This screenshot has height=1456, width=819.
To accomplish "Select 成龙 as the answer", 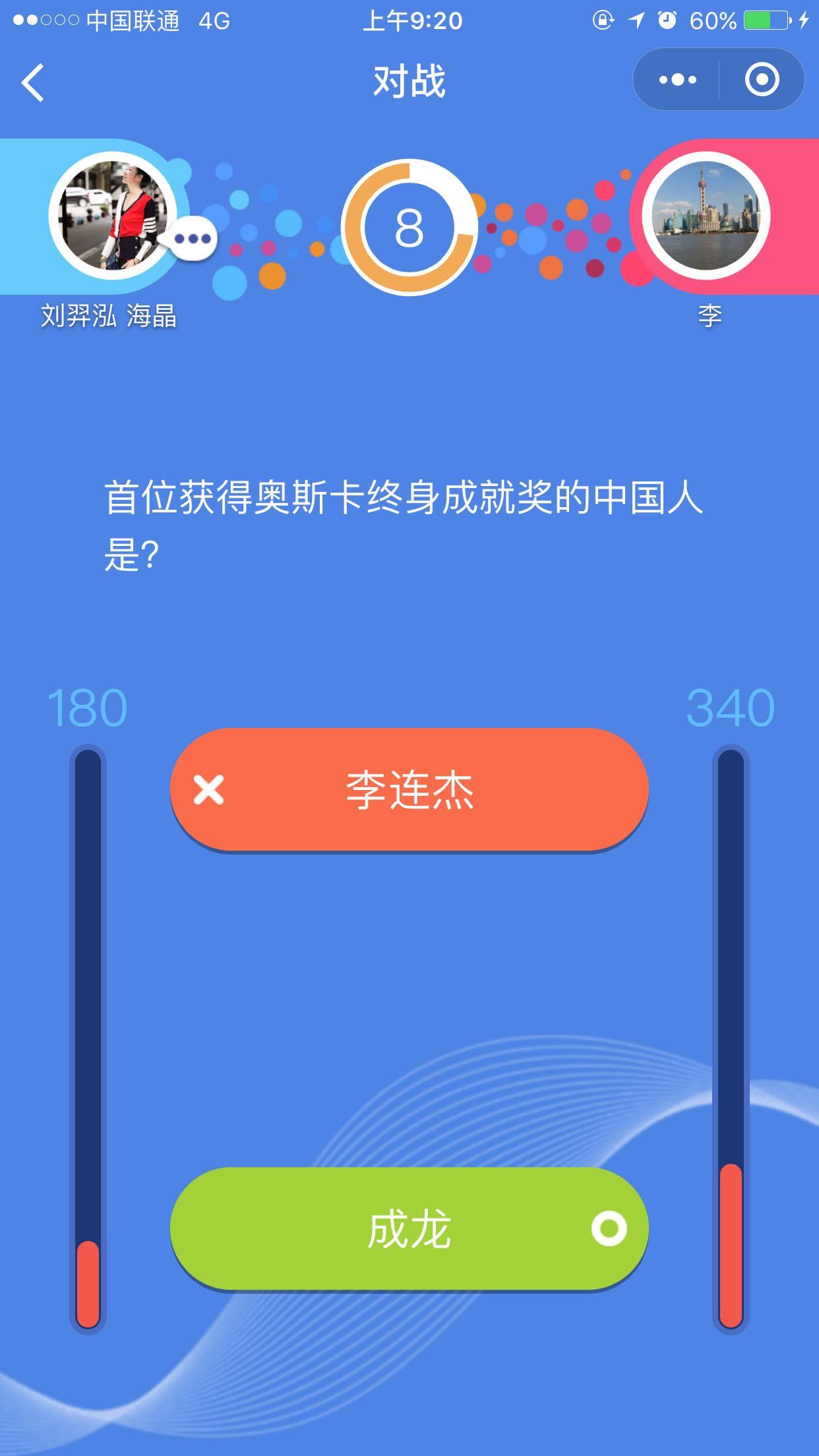I will 409,1228.
